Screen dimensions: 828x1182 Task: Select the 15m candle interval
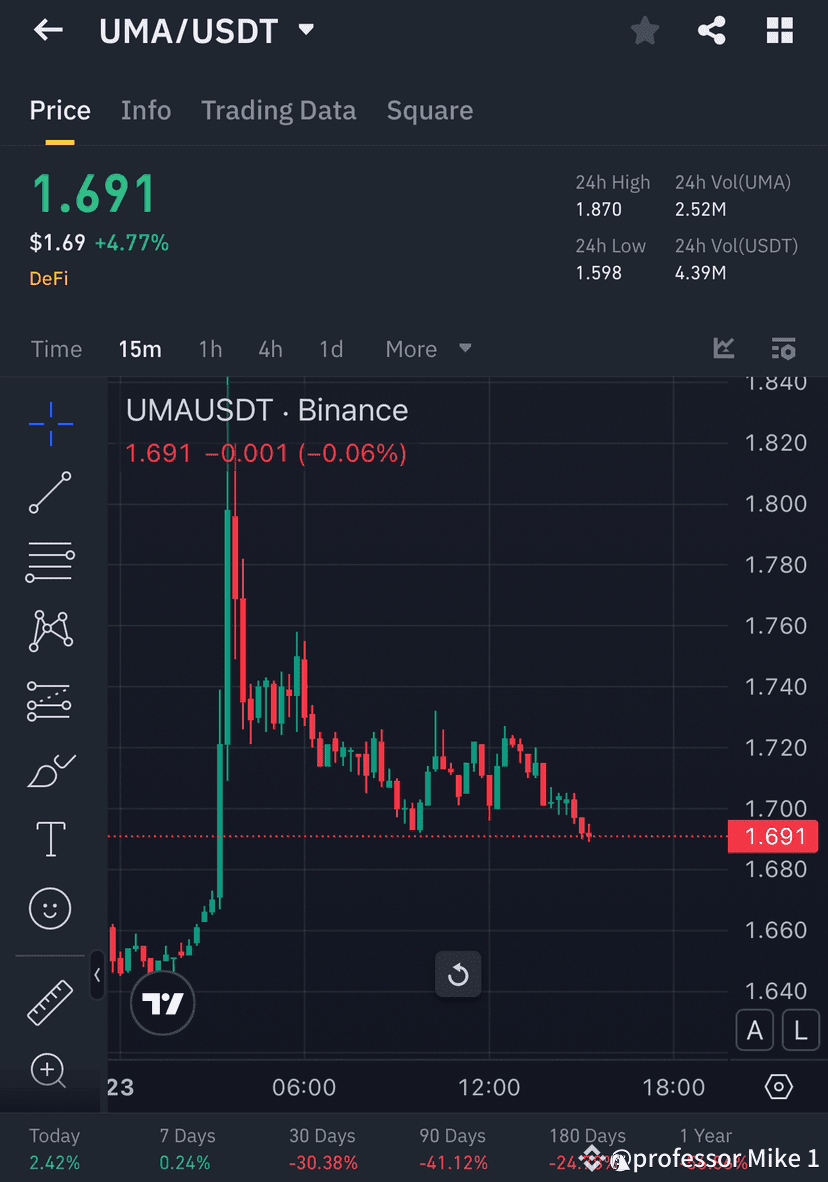coord(140,349)
